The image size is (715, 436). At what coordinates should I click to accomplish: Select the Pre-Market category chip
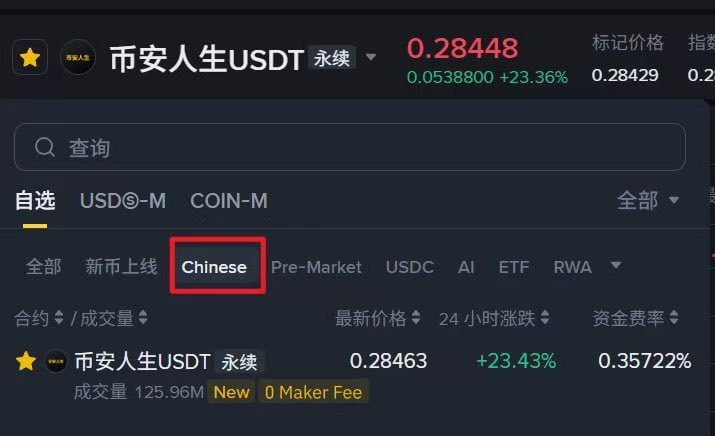[316, 267]
